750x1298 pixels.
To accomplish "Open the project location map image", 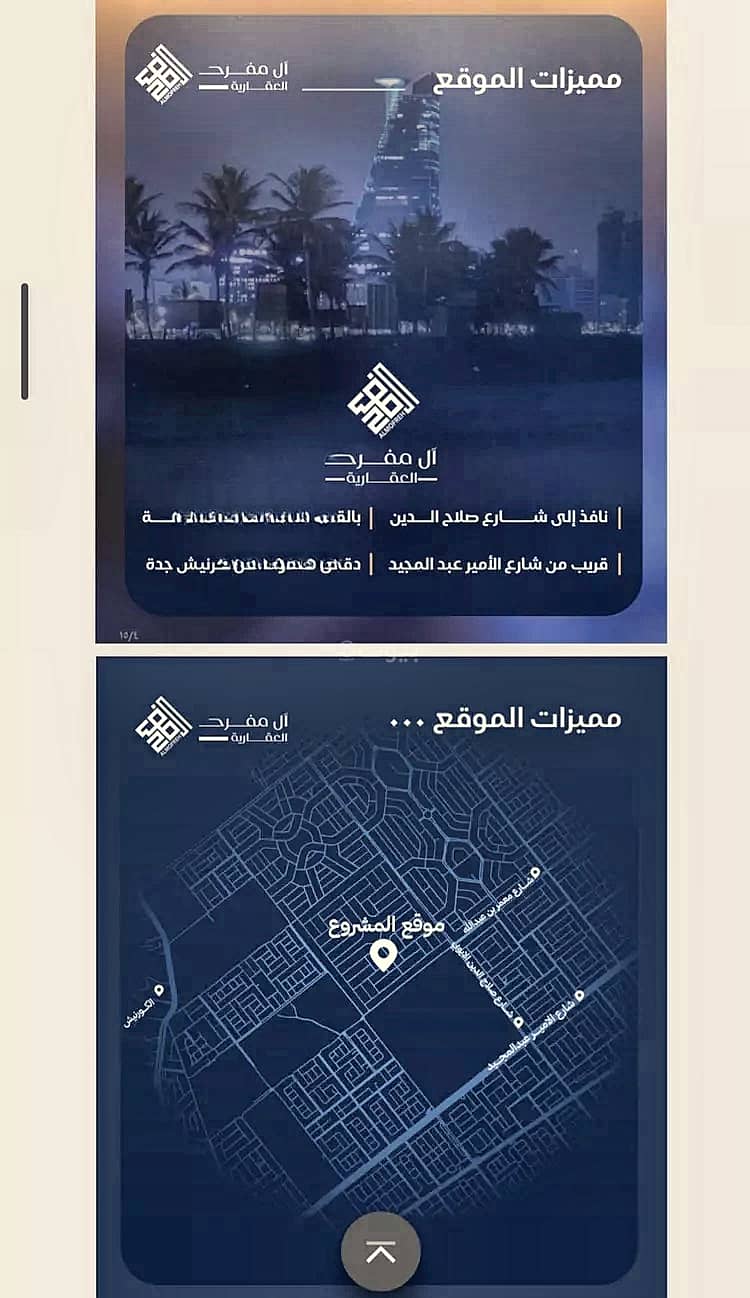I will click(x=381, y=977).
